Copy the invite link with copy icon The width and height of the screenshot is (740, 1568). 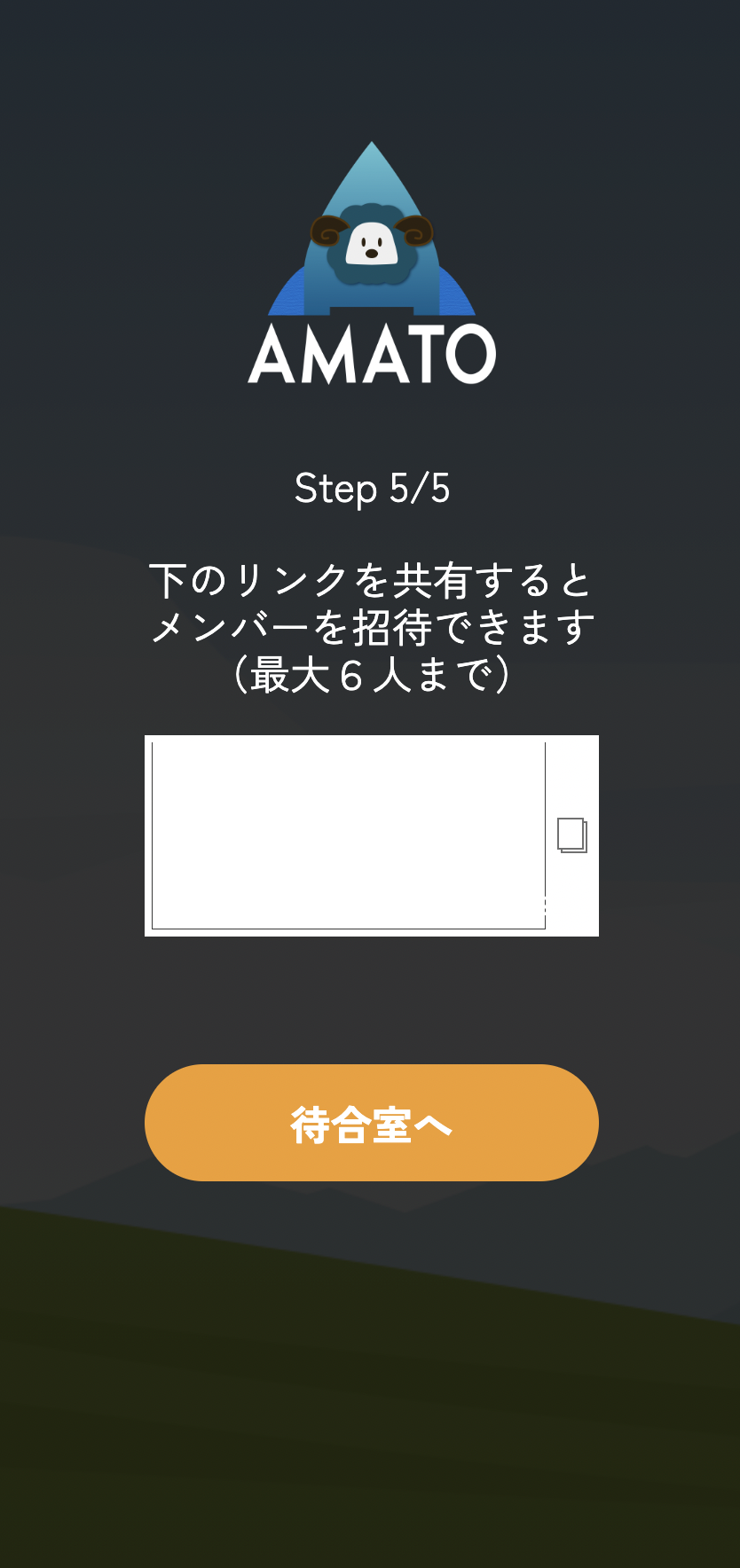[572, 835]
